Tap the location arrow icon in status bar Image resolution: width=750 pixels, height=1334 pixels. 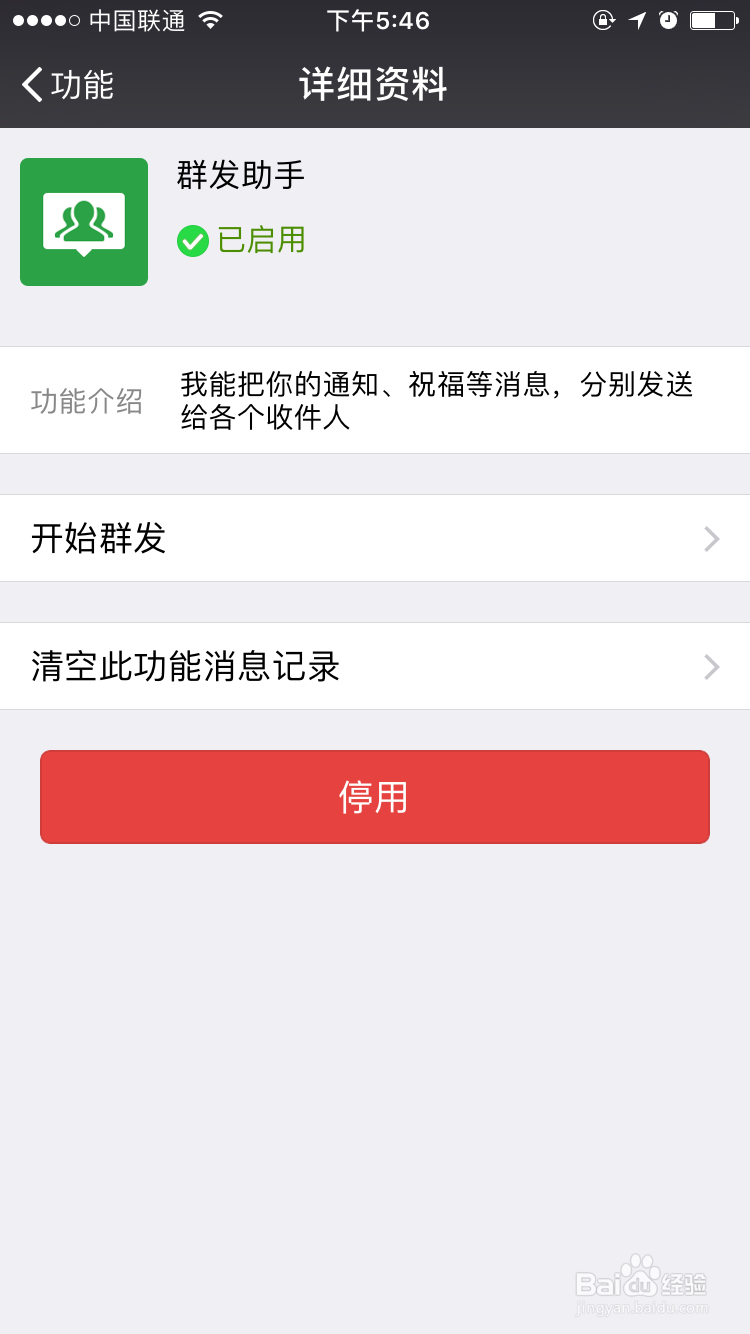(638, 19)
